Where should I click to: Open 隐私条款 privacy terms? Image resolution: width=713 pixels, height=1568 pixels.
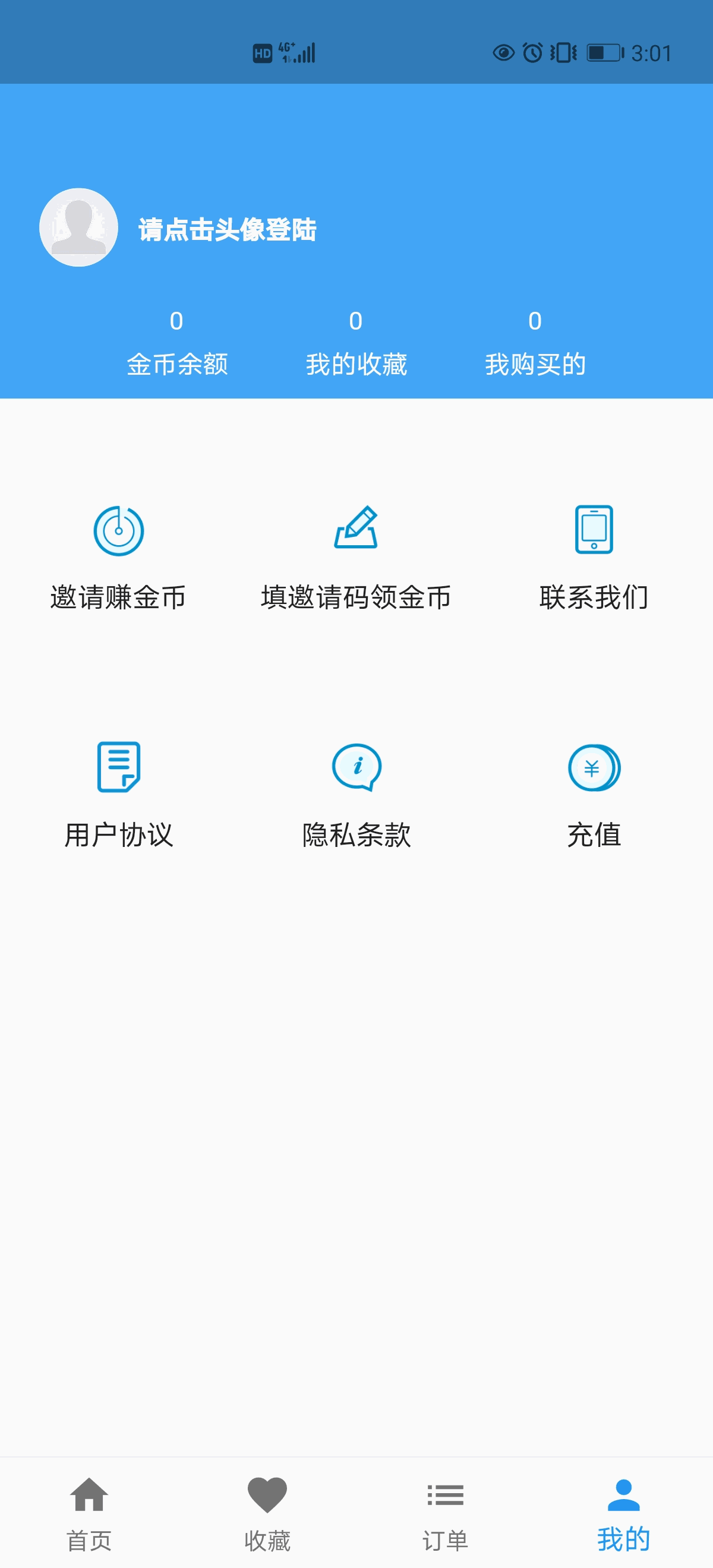356,794
